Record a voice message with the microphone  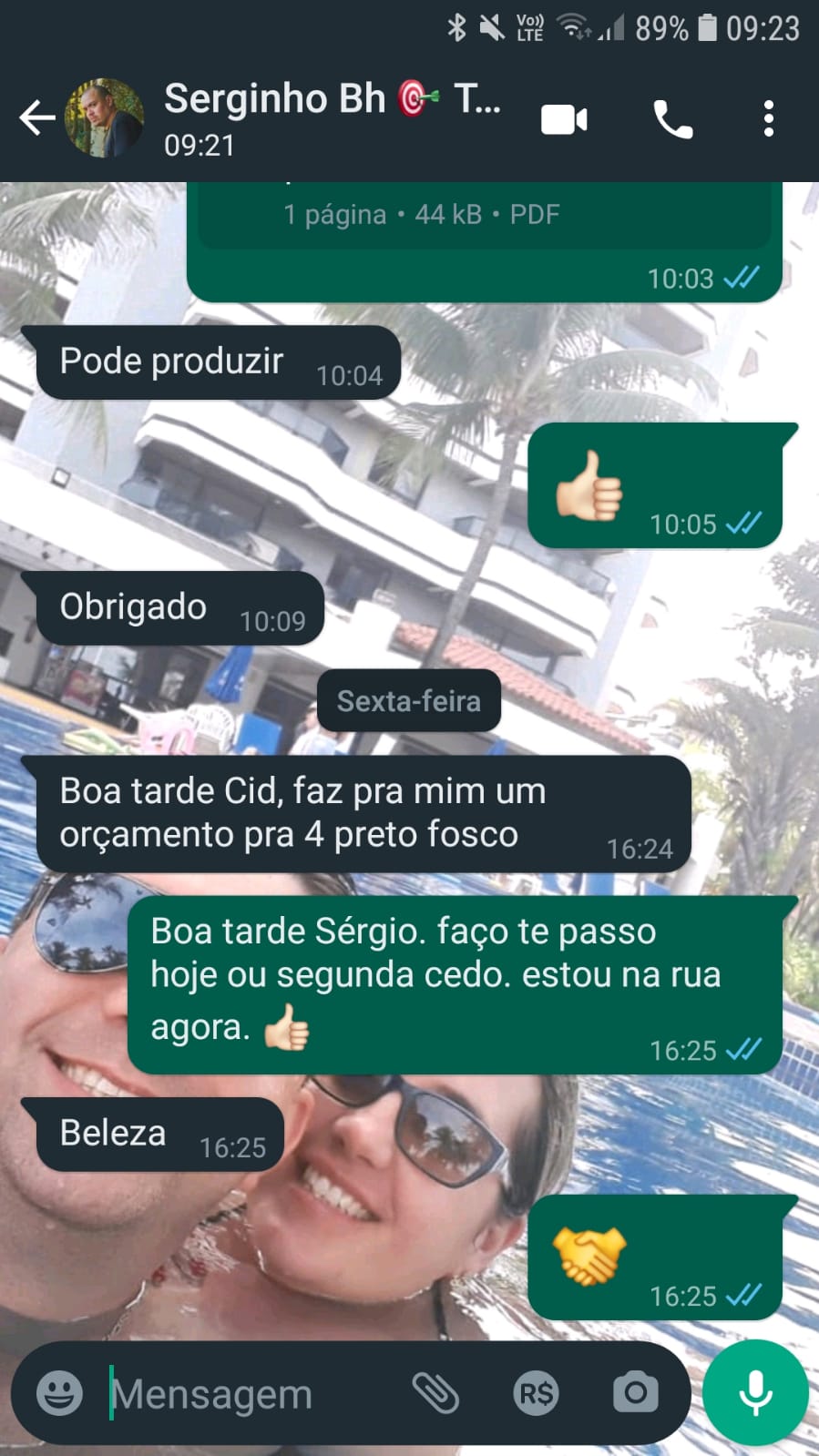[755, 1393]
